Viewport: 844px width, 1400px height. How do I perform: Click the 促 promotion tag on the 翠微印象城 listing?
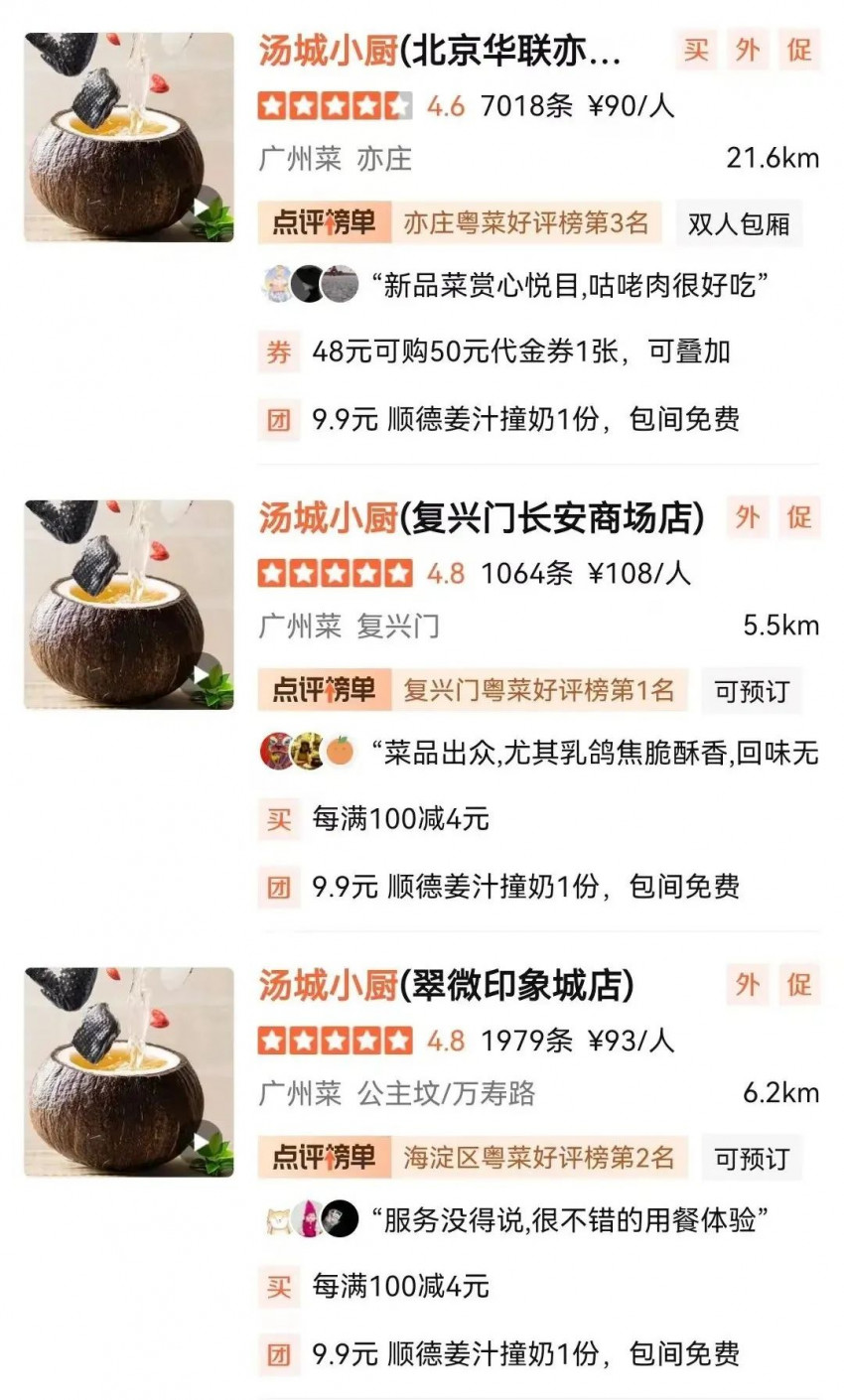pyautogui.click(x=800, y=986)
